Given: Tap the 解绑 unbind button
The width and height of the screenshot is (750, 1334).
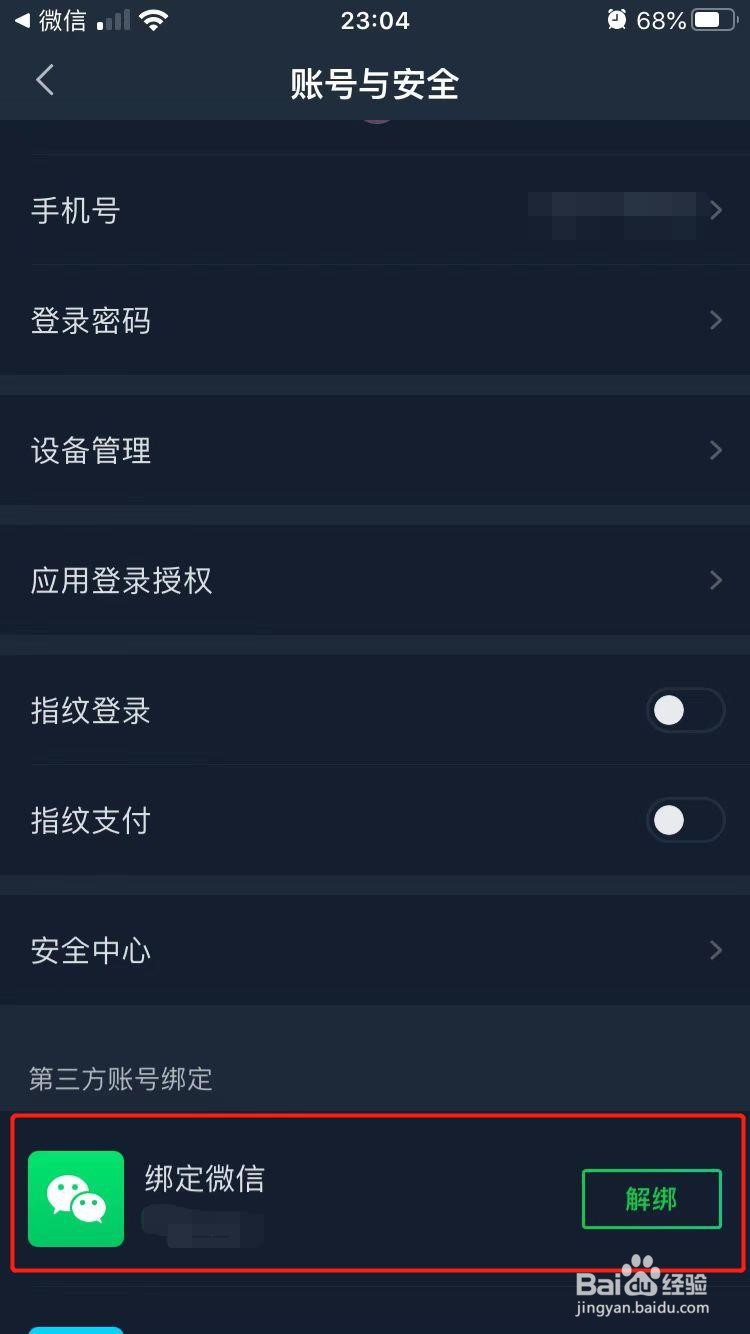Looking at the screenshot, I should click(x=651, y=1197).
